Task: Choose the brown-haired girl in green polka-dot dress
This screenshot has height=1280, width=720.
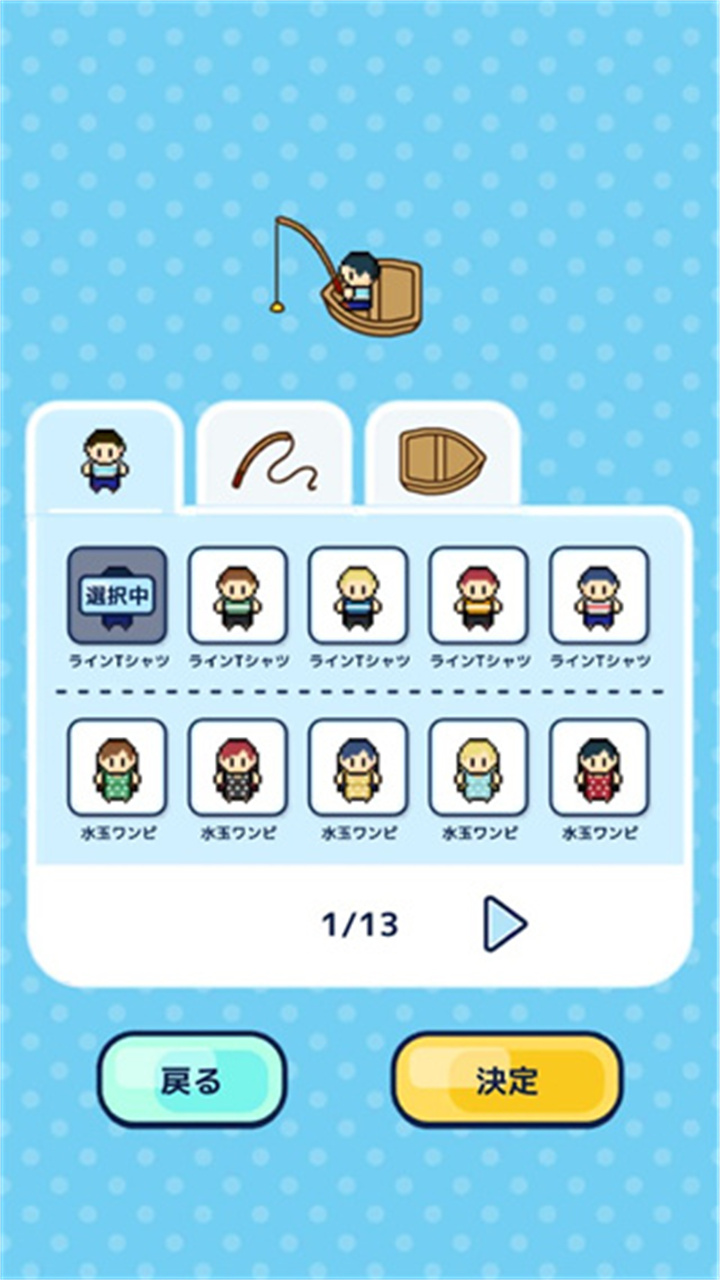Action: [x=117, y=767]
